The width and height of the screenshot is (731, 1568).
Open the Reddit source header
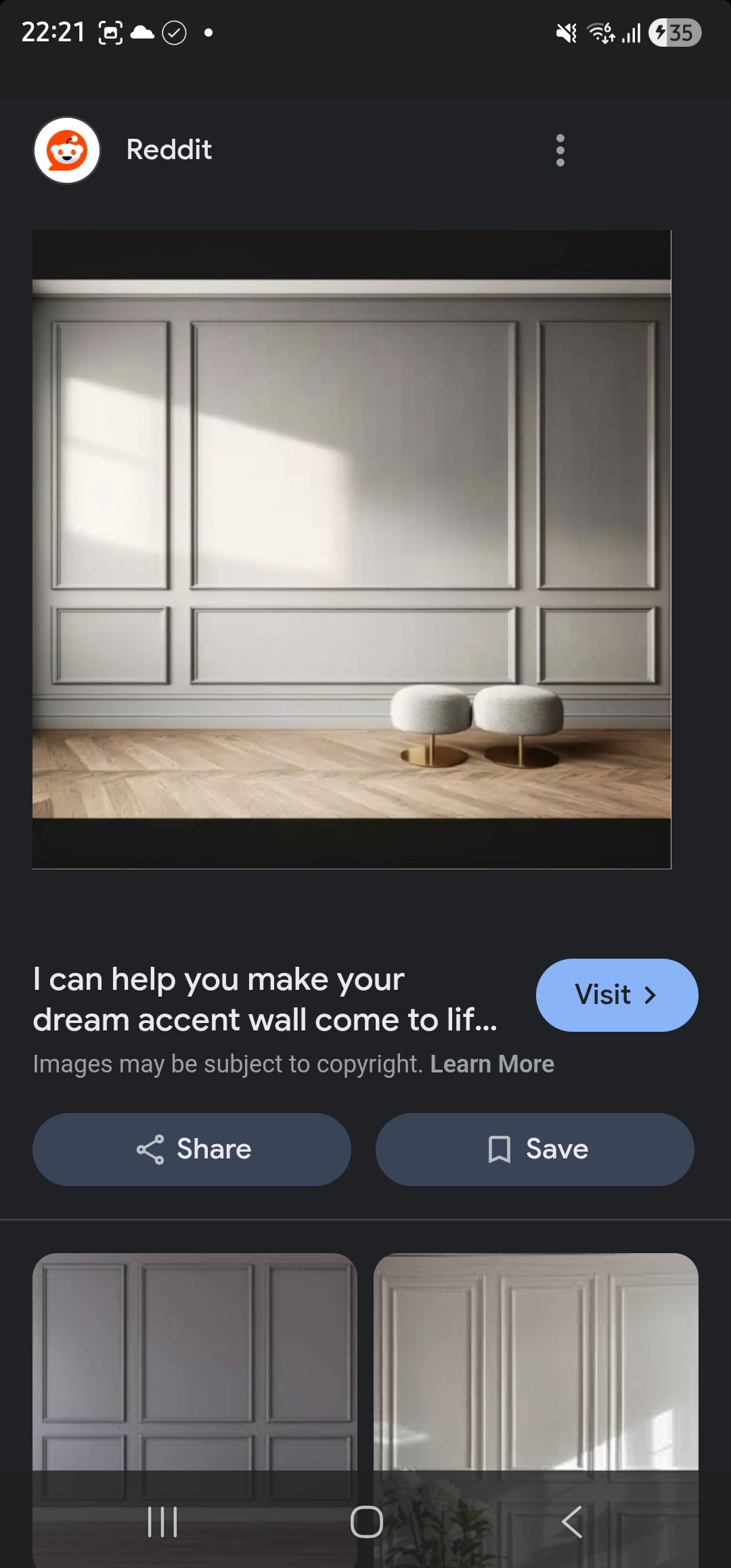169,150
